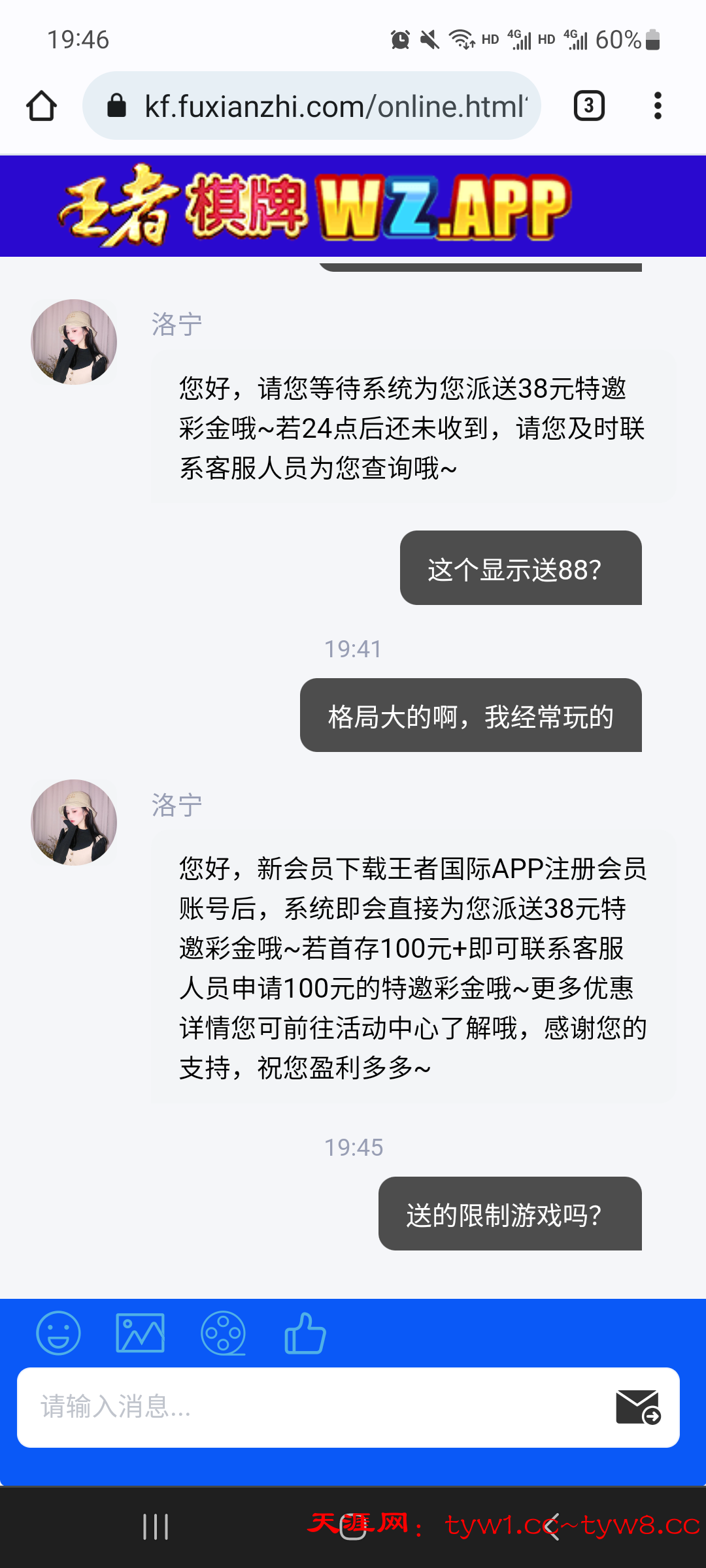Open the tab switcher showing 3 tabs
The height and width of the screenshot is (1568, 706).
click(x=589, y=106)
